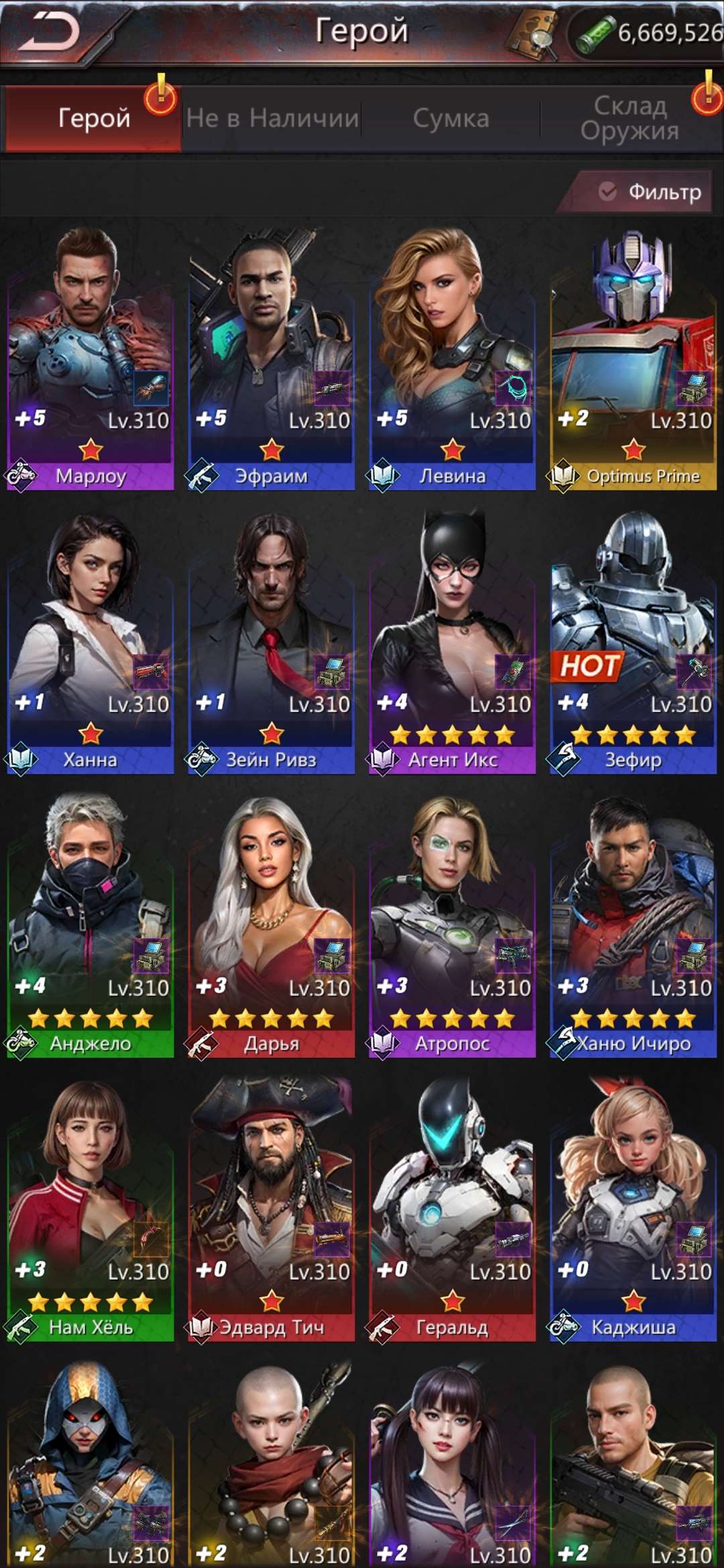
Task: Select hero Левина
Action: [452, 355]
